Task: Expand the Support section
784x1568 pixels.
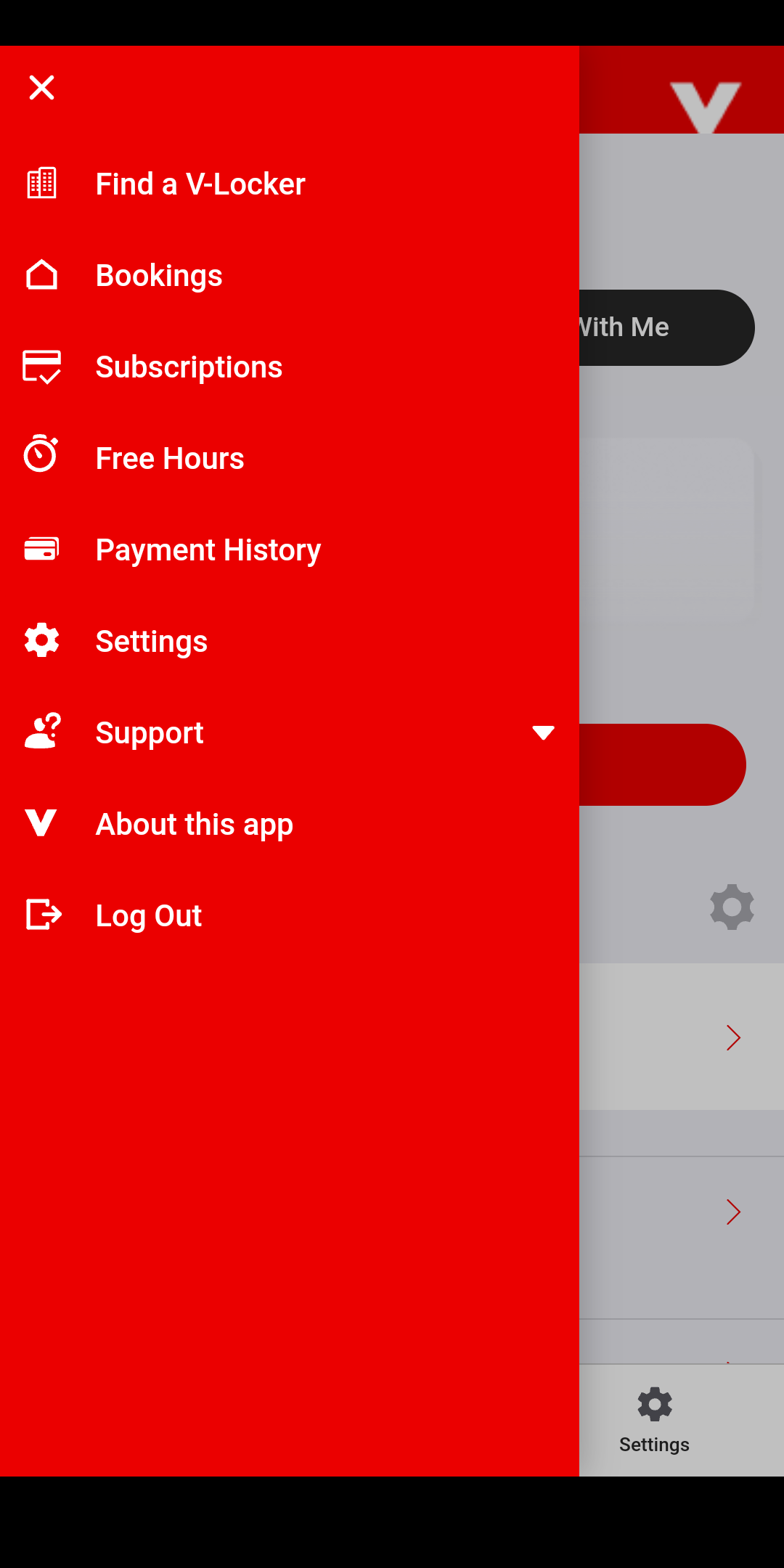Action: (x=542, y=732)
